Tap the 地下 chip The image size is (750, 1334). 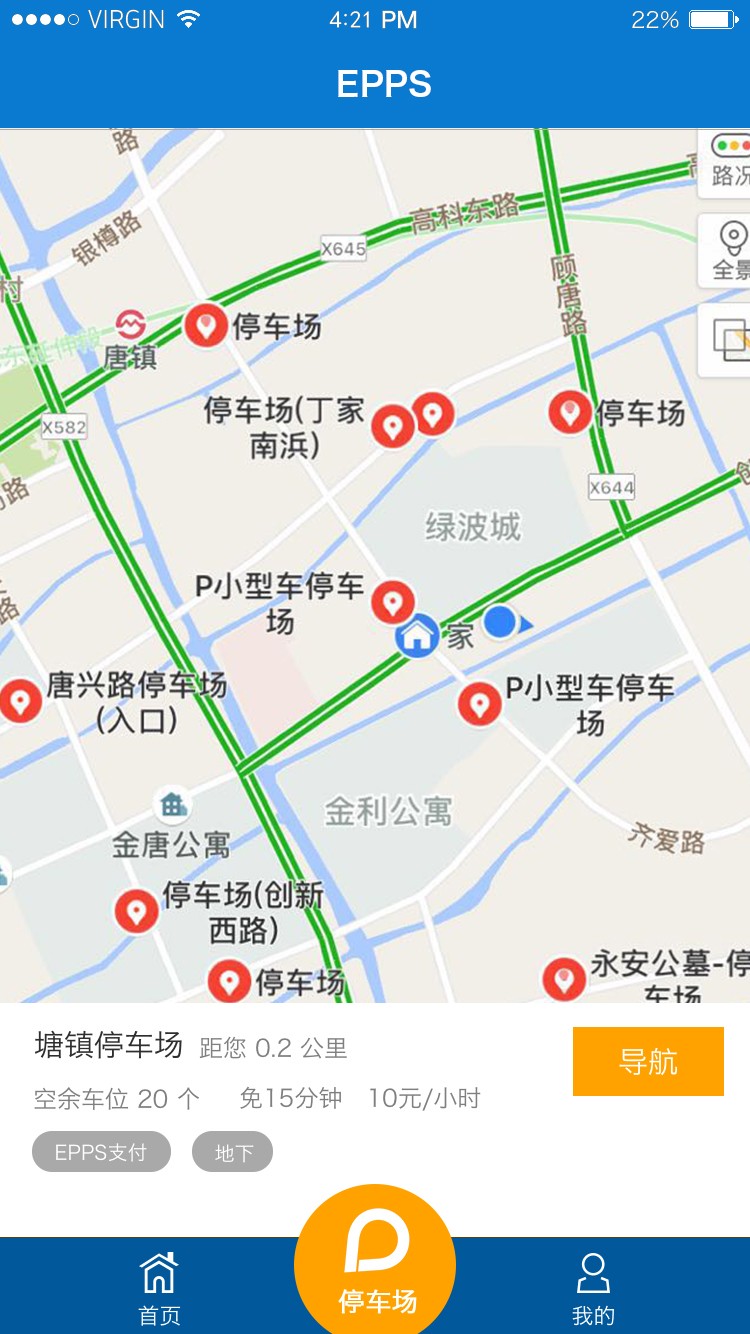(x=232, y=1152)
